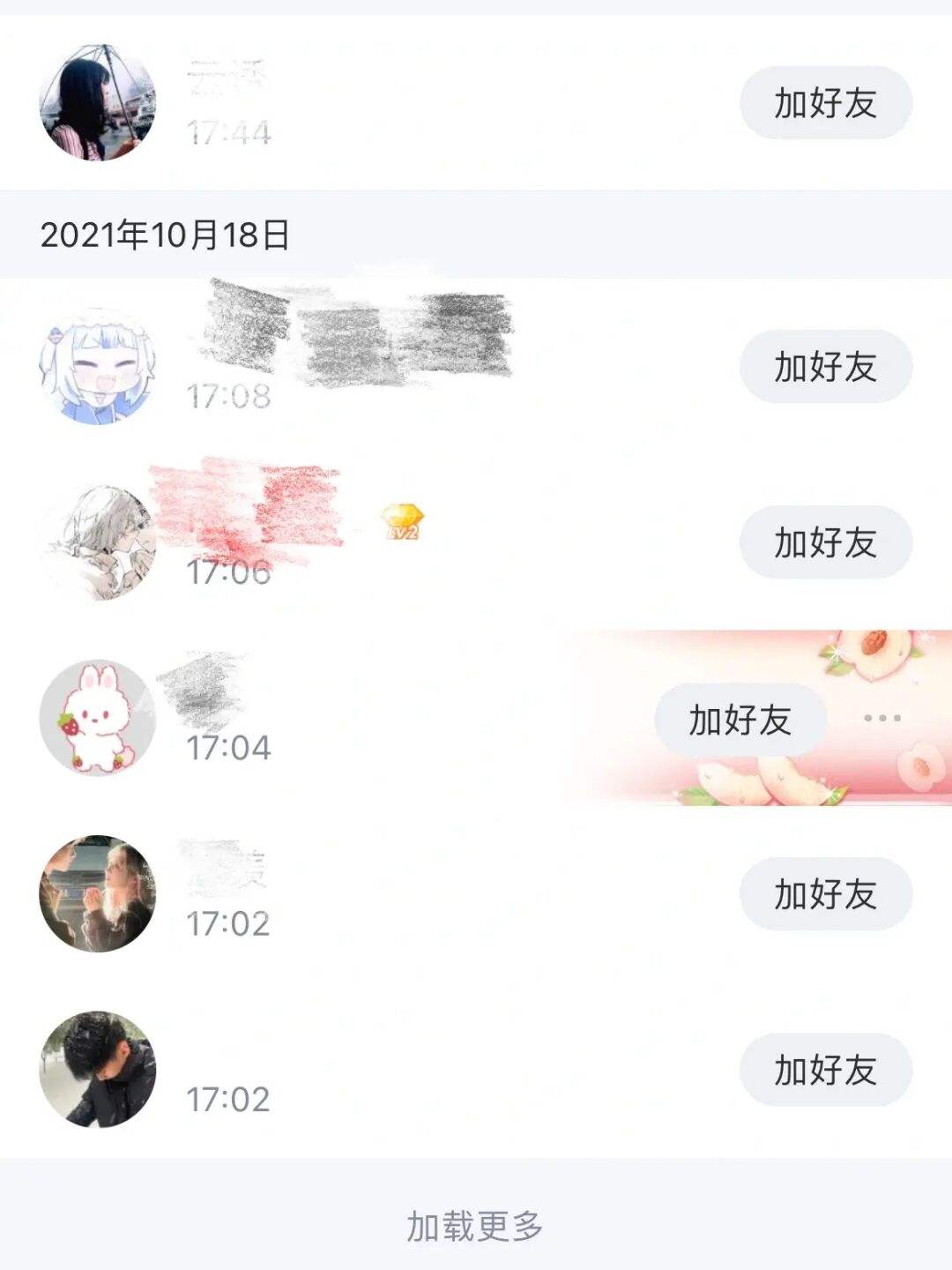952x1270 pixels.
Task: Open the umbrella girl's profile avatar
Action: (x=100, y=100)
